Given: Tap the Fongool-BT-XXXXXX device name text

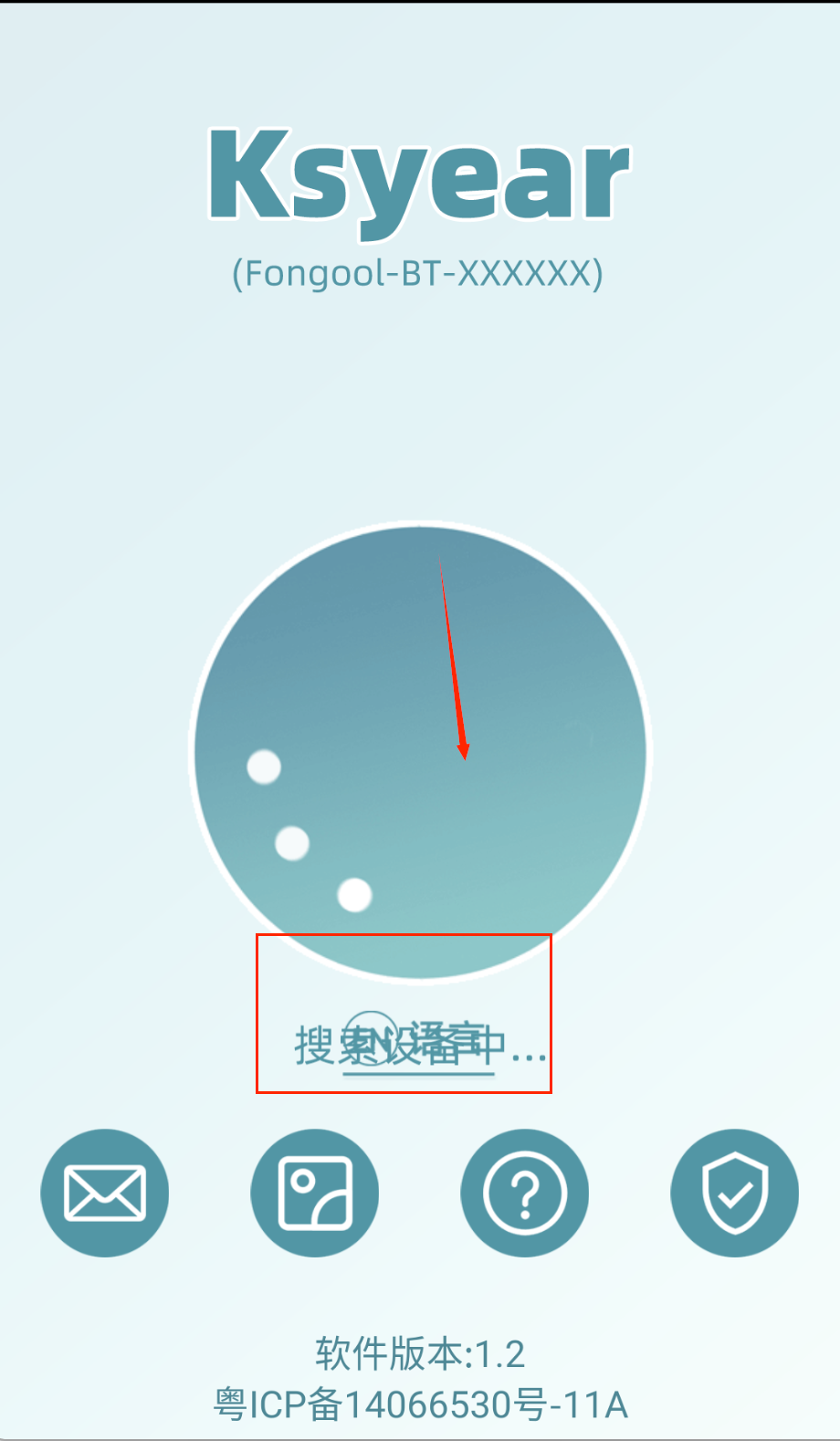Looking at the screenshot, I should tap(420, 272).
